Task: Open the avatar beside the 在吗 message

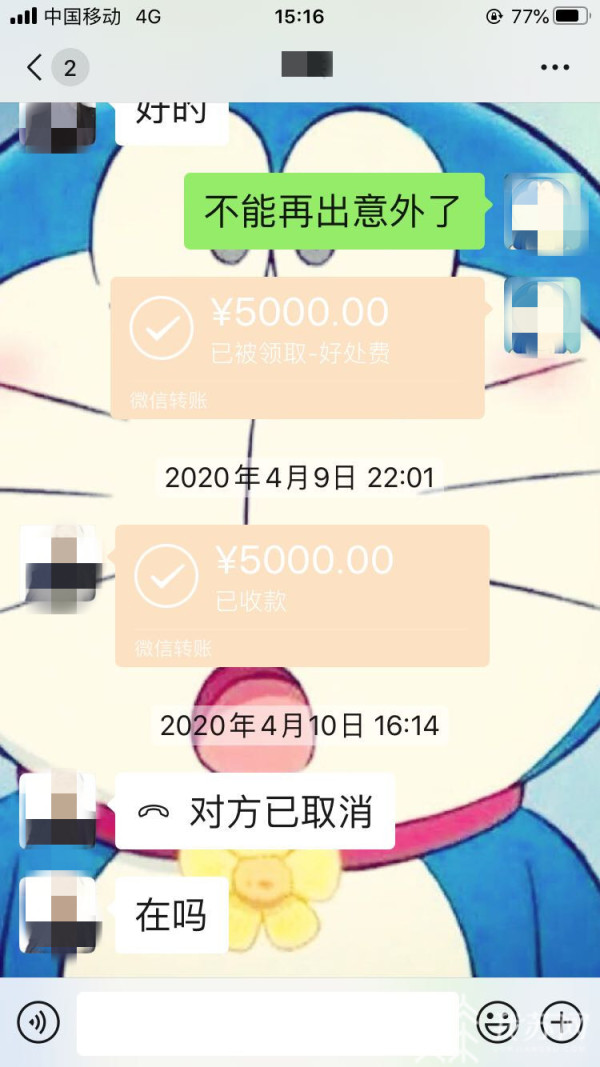Action: [x=60, y=913]
